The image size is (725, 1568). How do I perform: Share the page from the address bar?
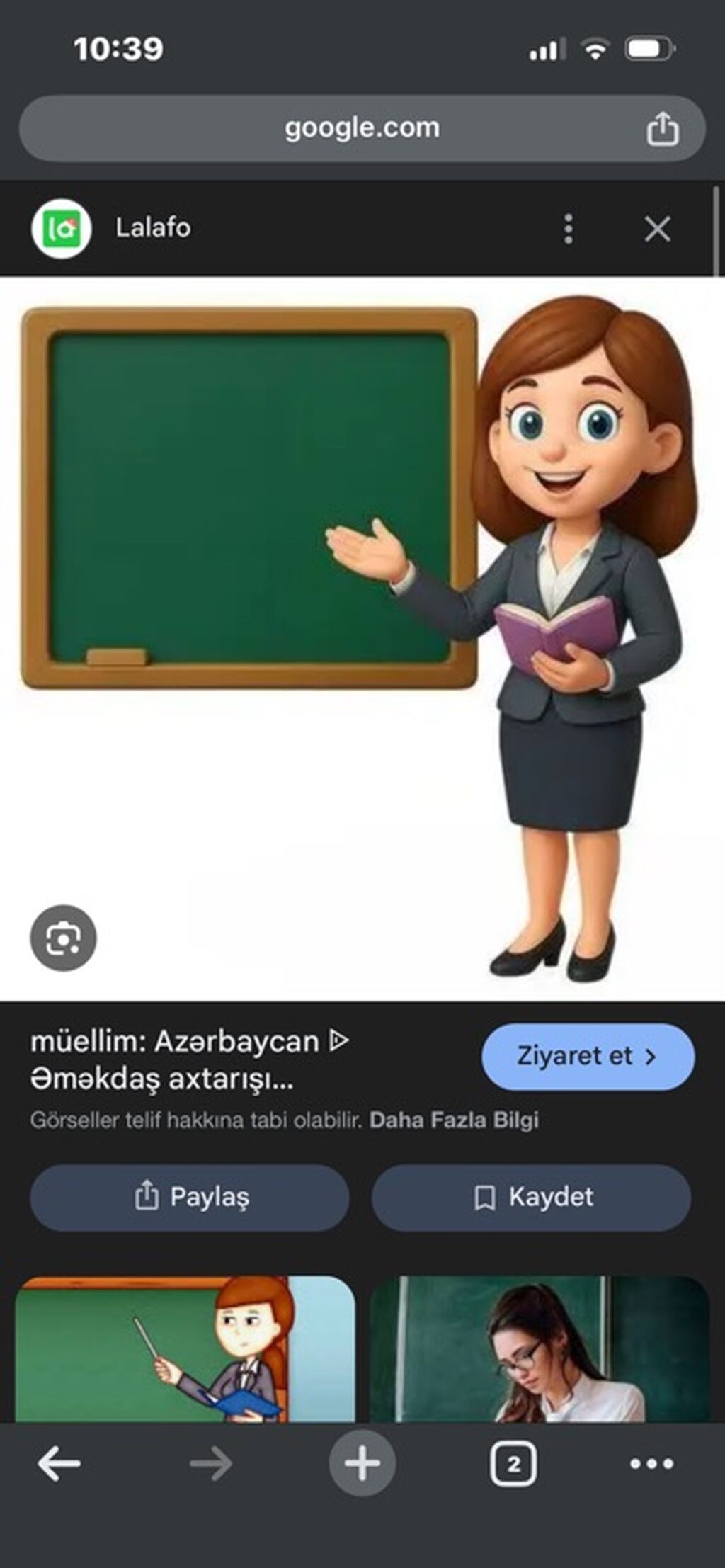coord(662,129)
